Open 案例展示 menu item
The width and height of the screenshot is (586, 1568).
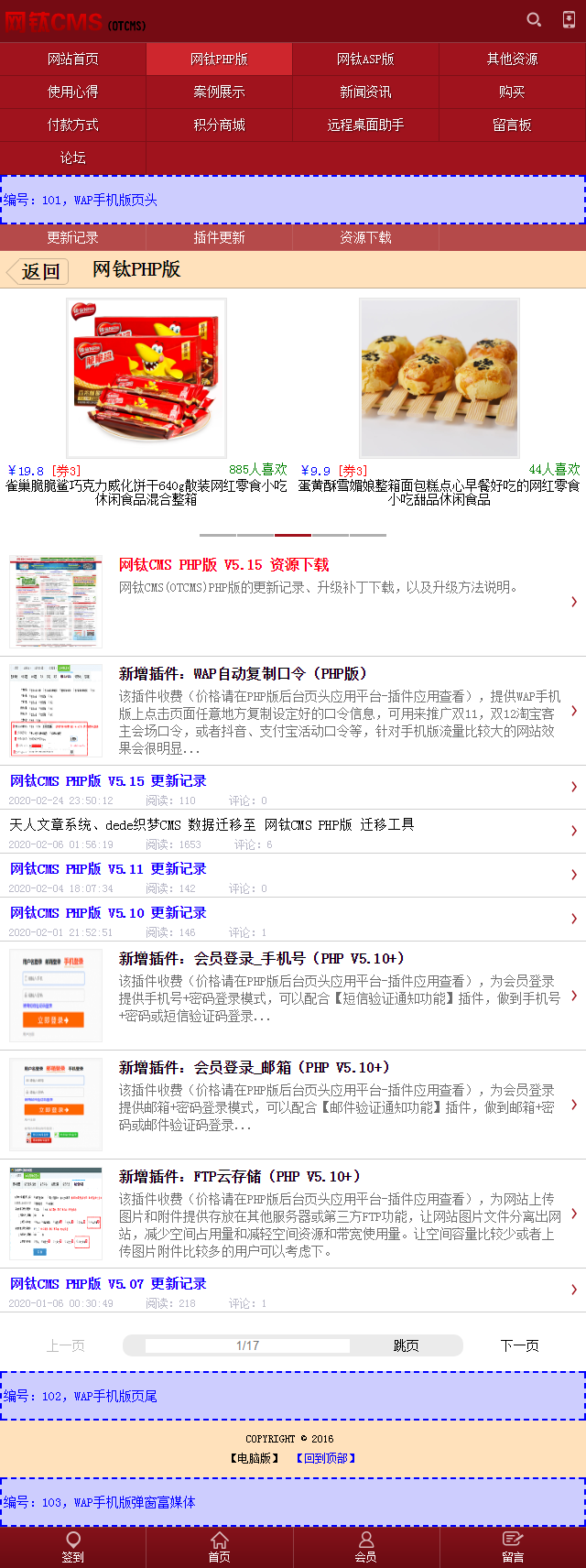[219, 92]
